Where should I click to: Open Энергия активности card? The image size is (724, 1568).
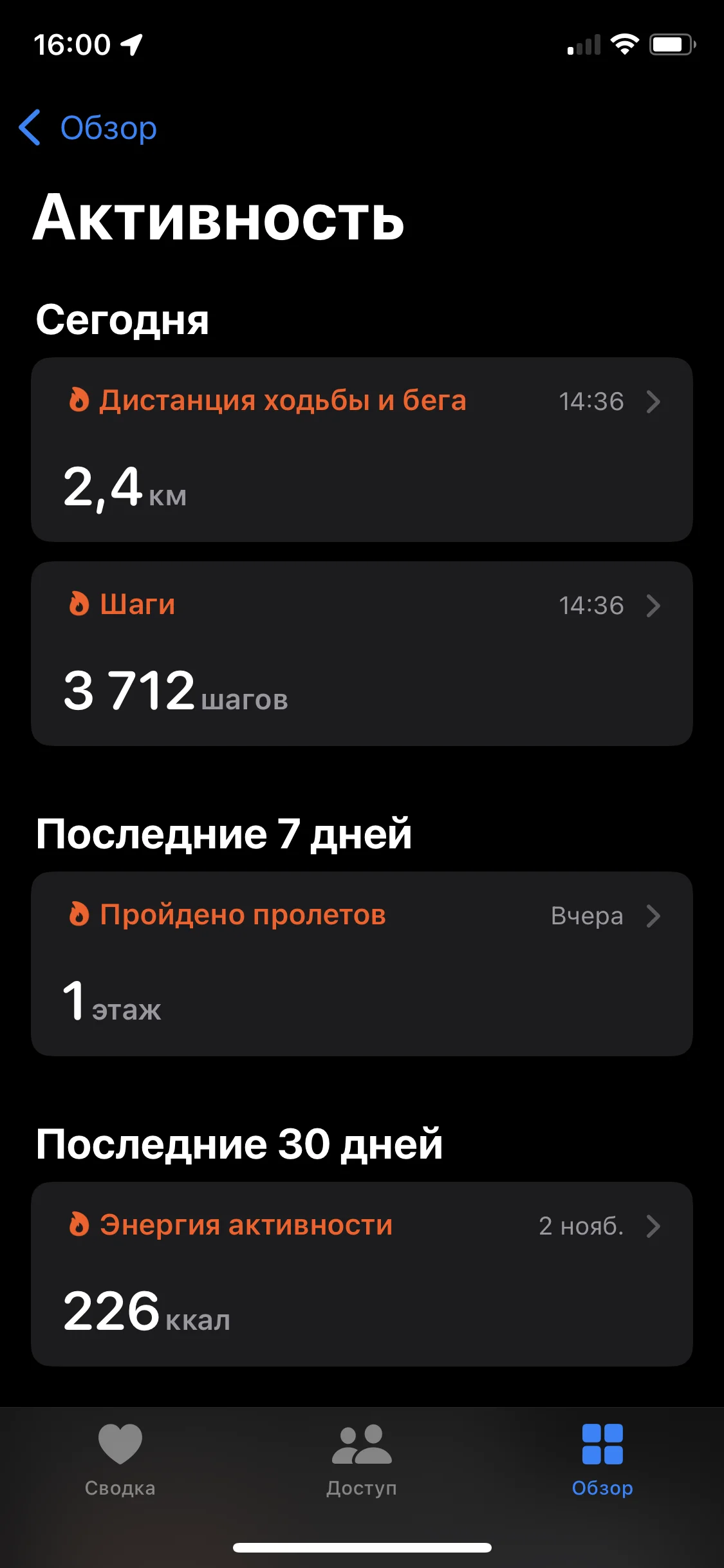362,1274
